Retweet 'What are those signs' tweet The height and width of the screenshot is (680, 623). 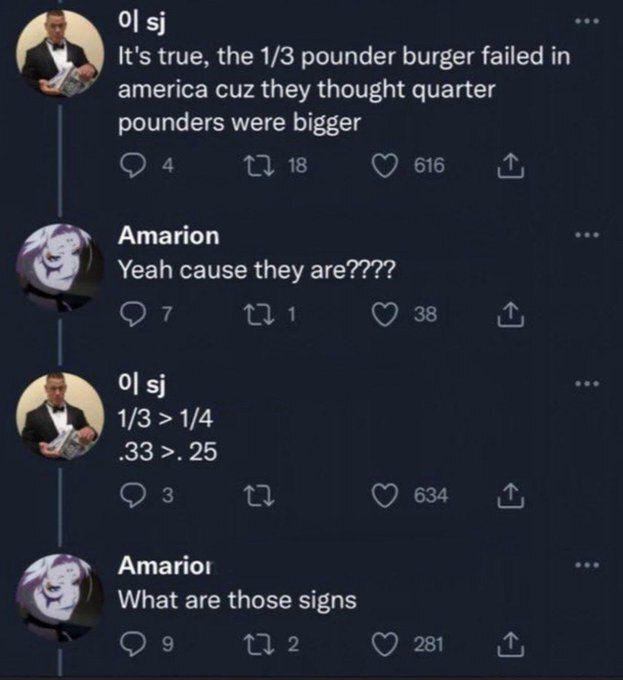256,645
